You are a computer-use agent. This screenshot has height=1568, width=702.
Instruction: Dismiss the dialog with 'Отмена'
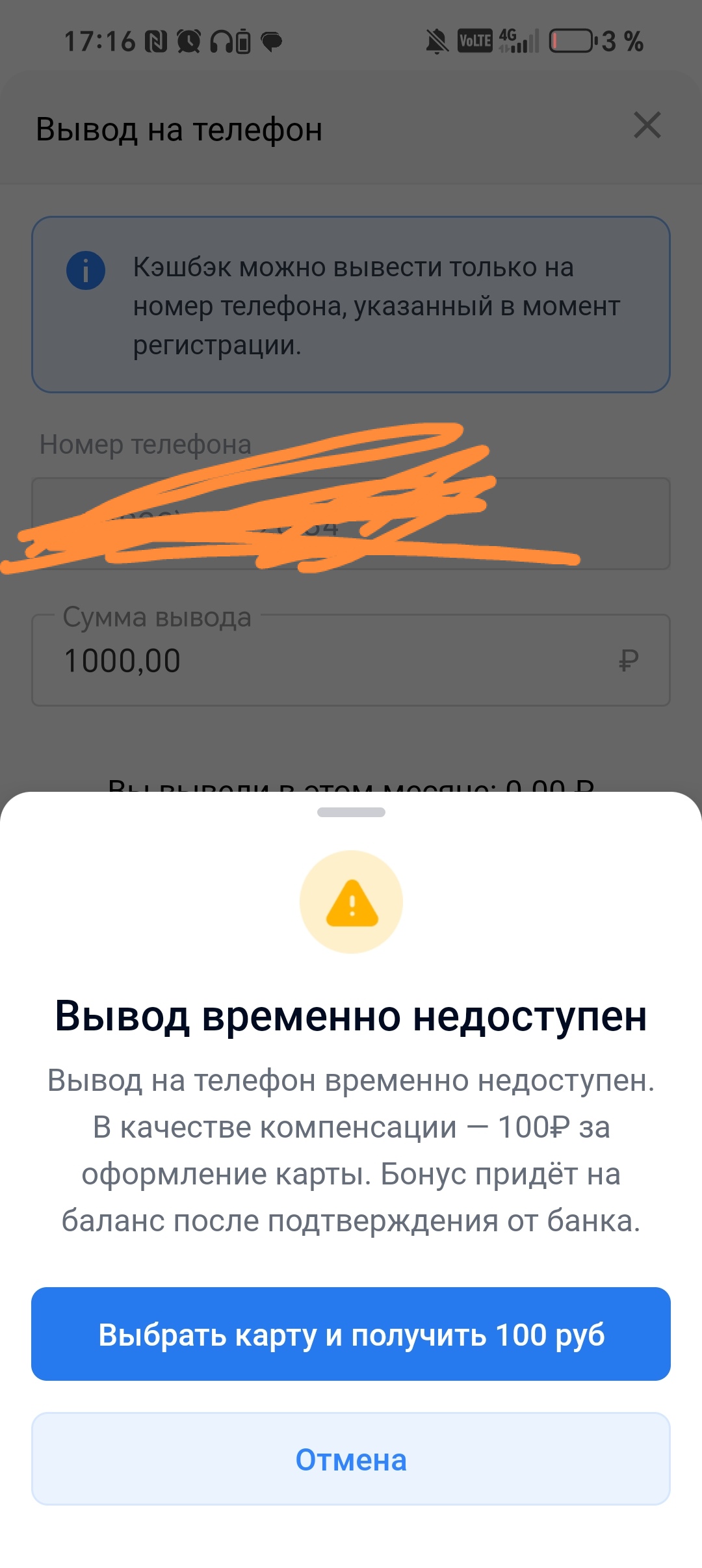[x=351, y=1459]
